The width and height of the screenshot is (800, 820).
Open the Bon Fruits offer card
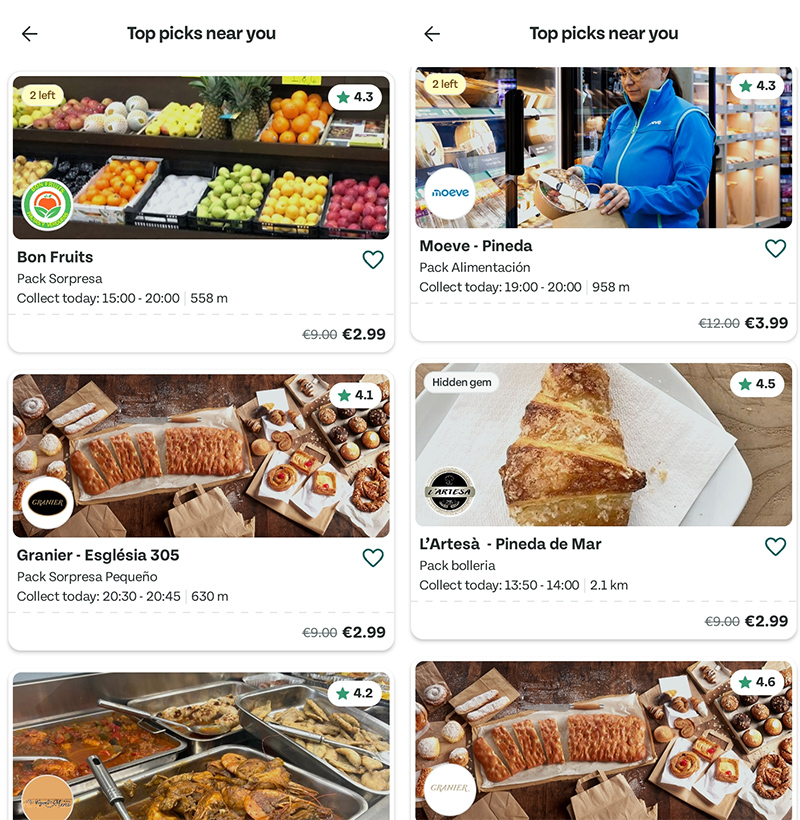200,160
